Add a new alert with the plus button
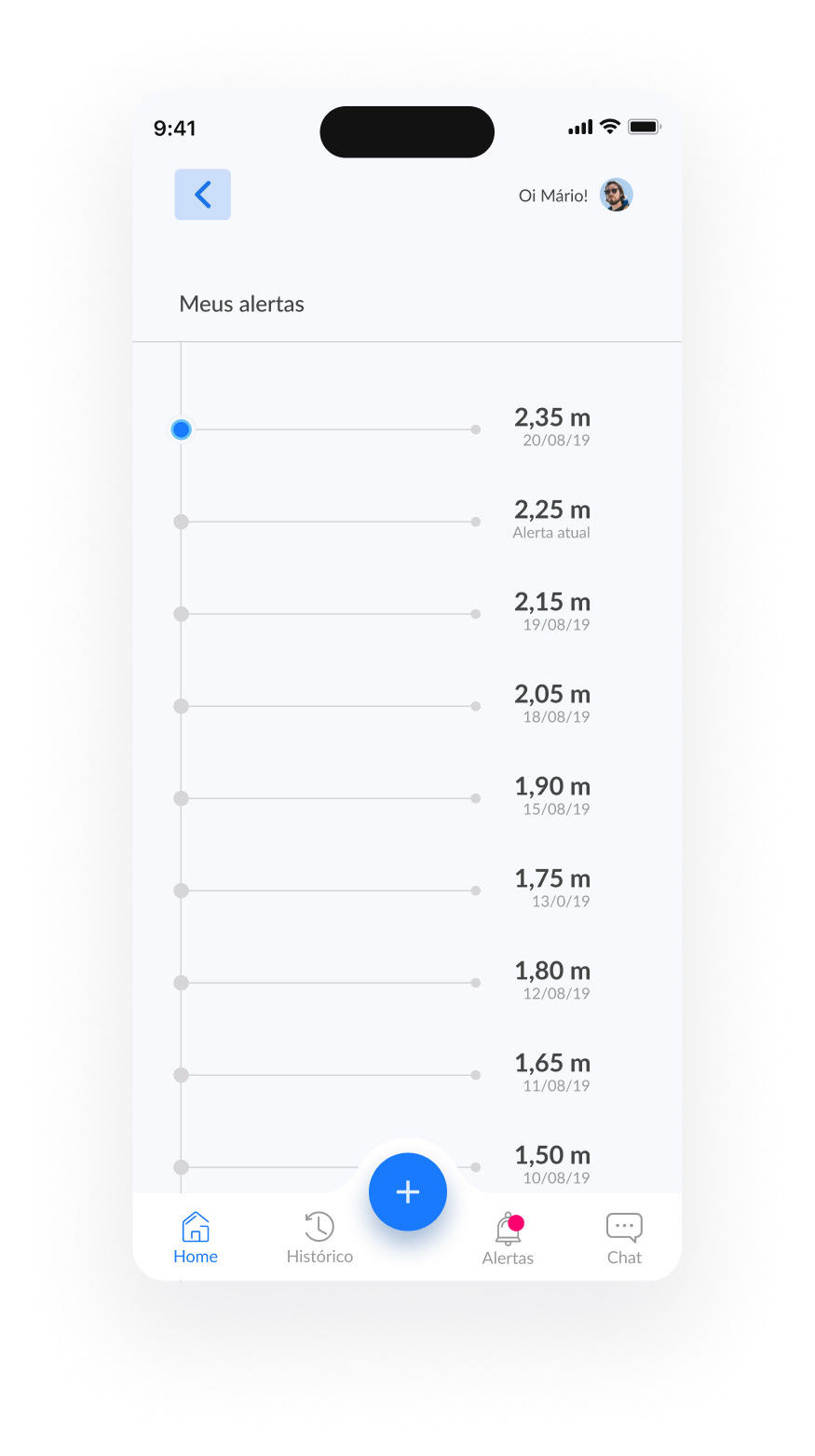The width and height of the screenshot is (815, 1456). pos(408,1191)
